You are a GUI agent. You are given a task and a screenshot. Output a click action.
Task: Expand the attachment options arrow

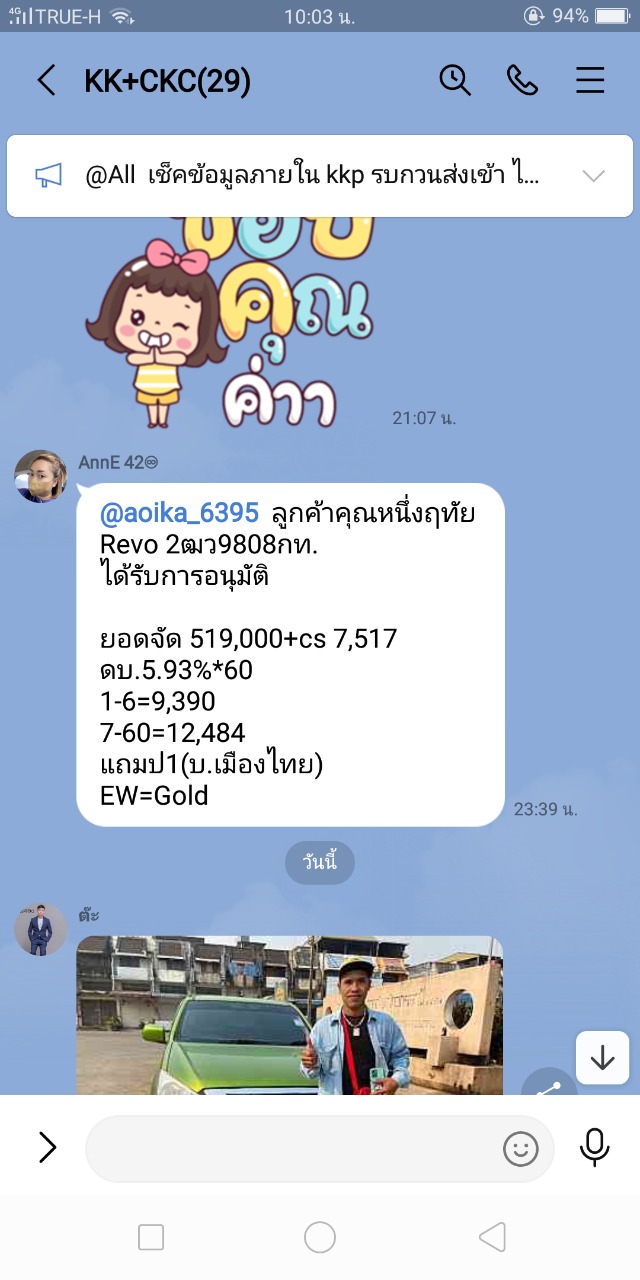coord(47,1147)
